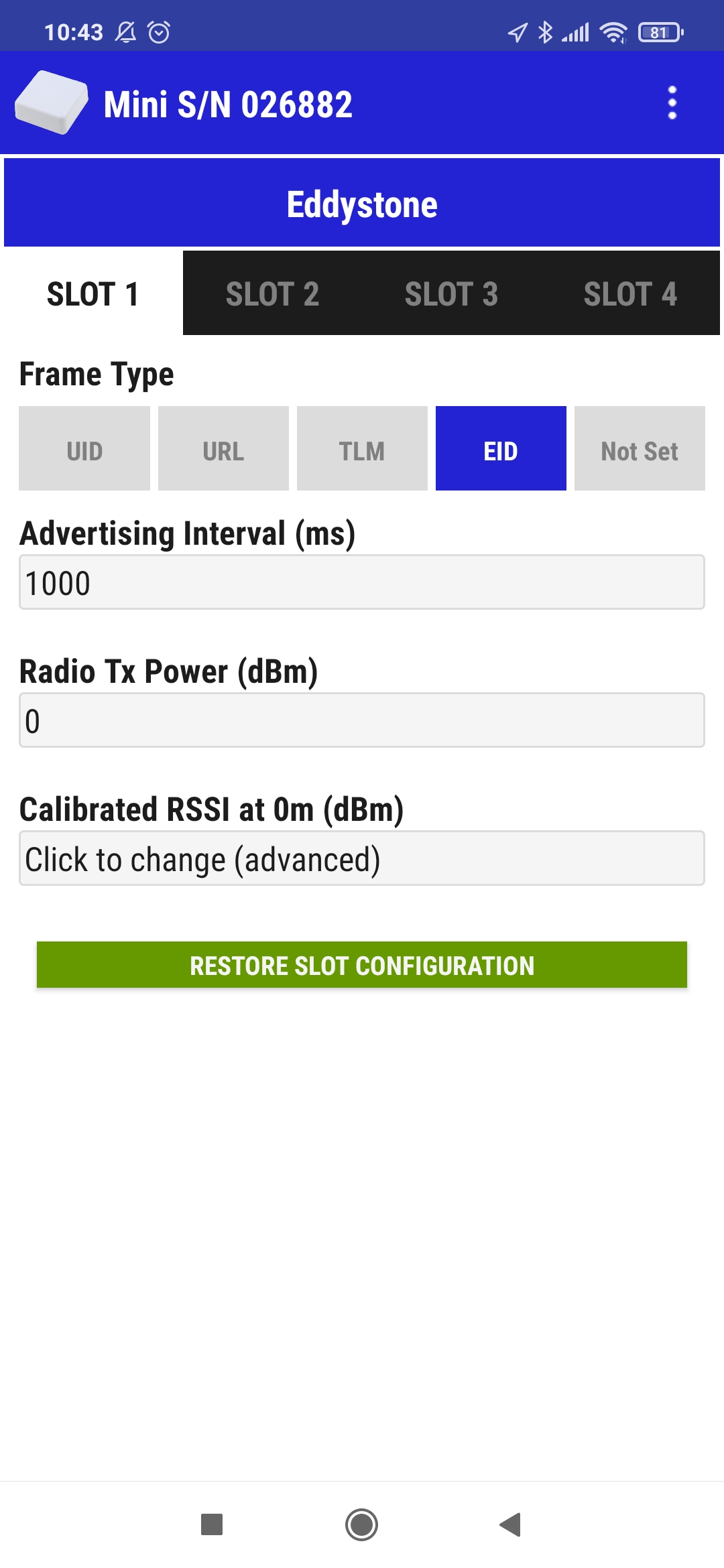Choose URL frame type
The height and width of the screenshot is (1568, 724).
(223, 448)
